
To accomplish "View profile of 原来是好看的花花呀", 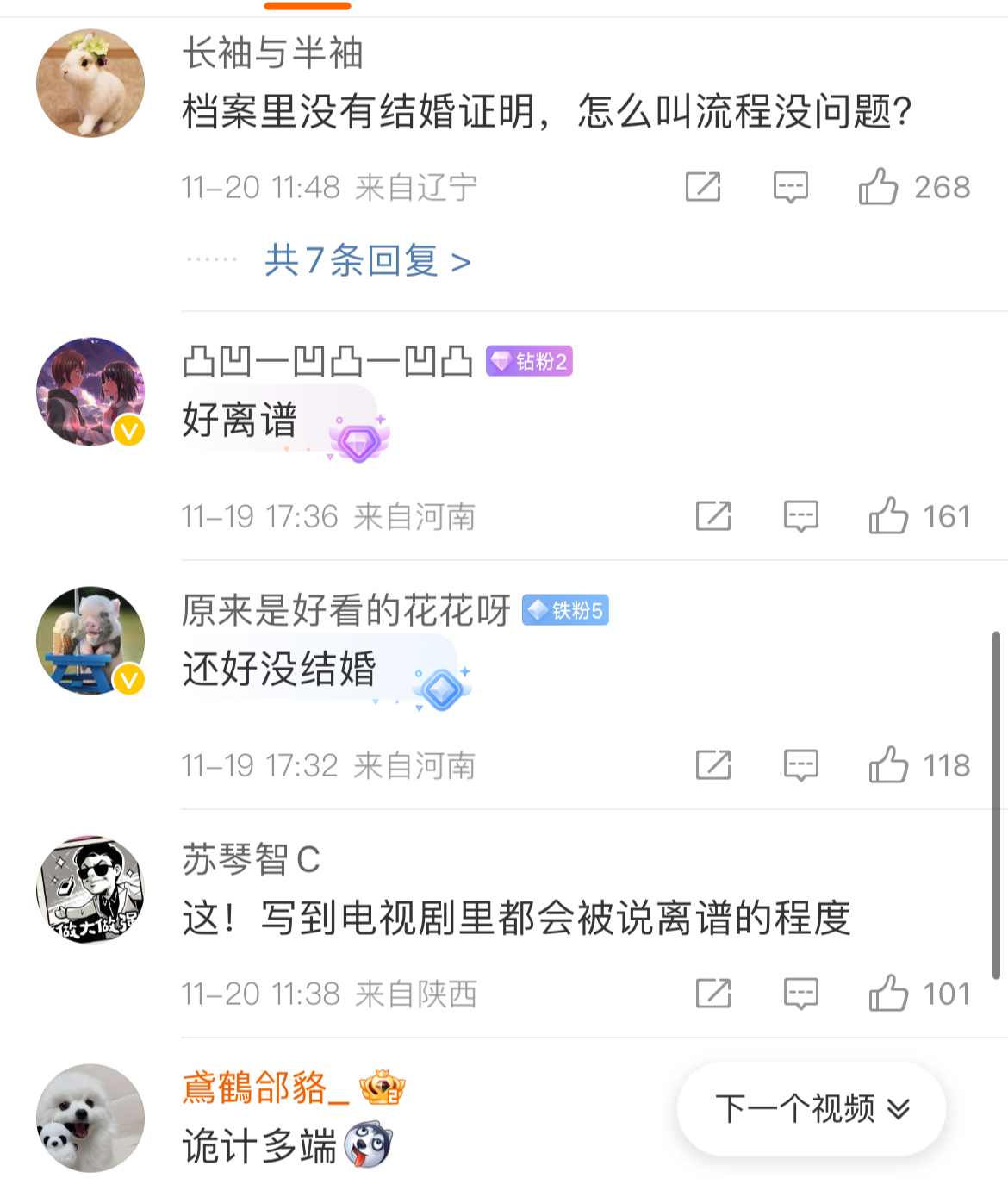I will (90, 641).
